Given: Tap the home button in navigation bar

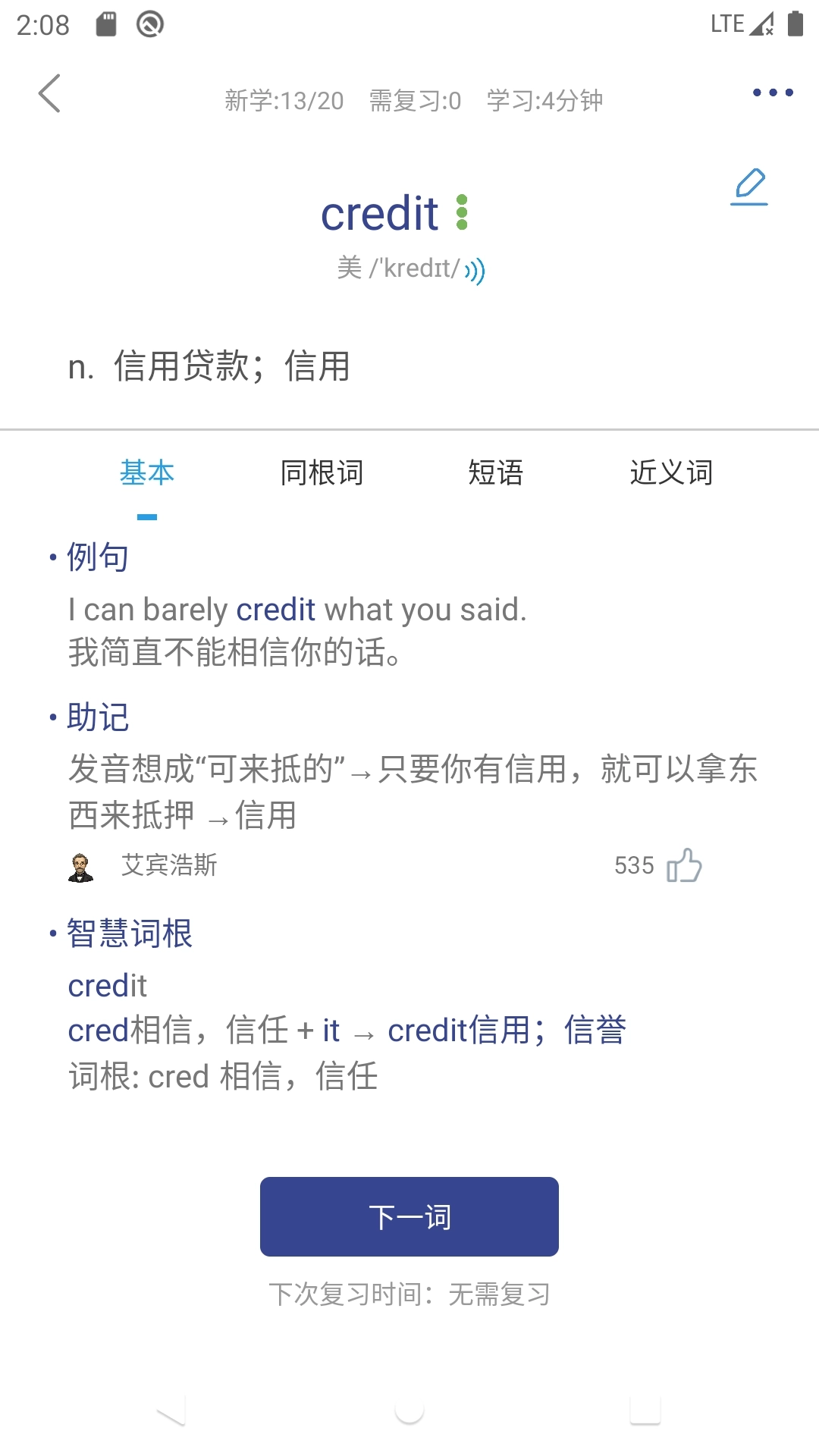Looking at the screenshot, I should 409,1408.
